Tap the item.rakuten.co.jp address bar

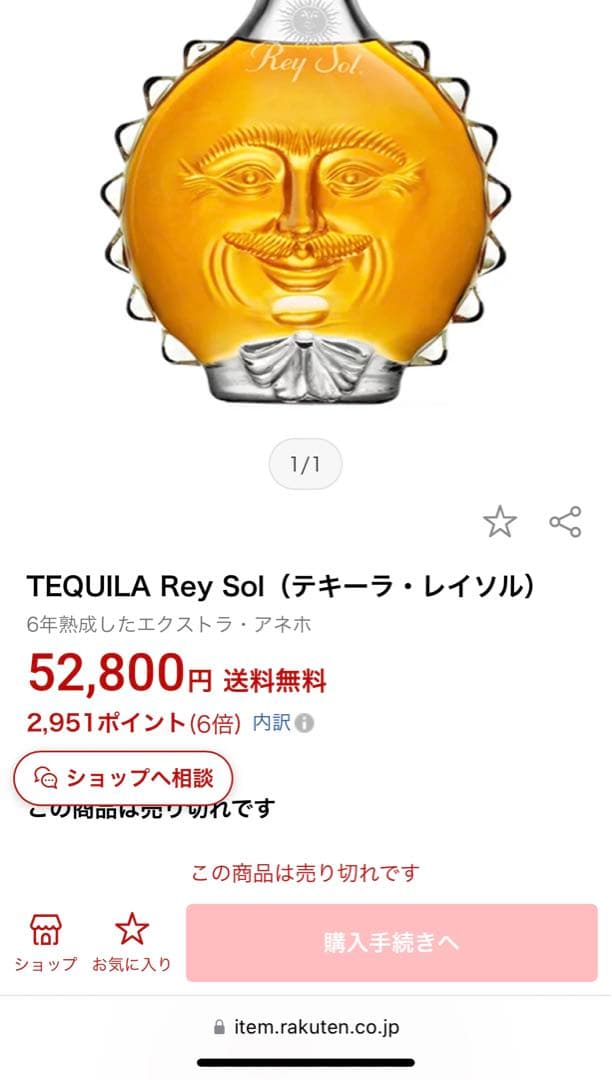point(306,1026)
